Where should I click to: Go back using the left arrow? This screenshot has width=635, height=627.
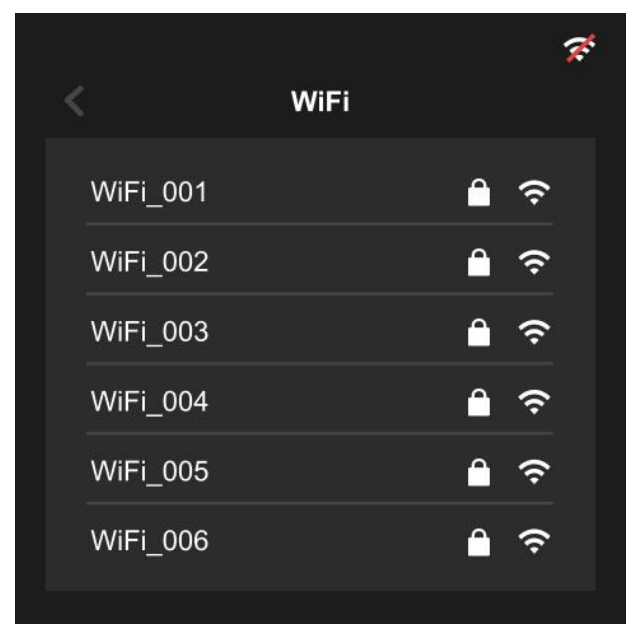click(x=74, y=101)
